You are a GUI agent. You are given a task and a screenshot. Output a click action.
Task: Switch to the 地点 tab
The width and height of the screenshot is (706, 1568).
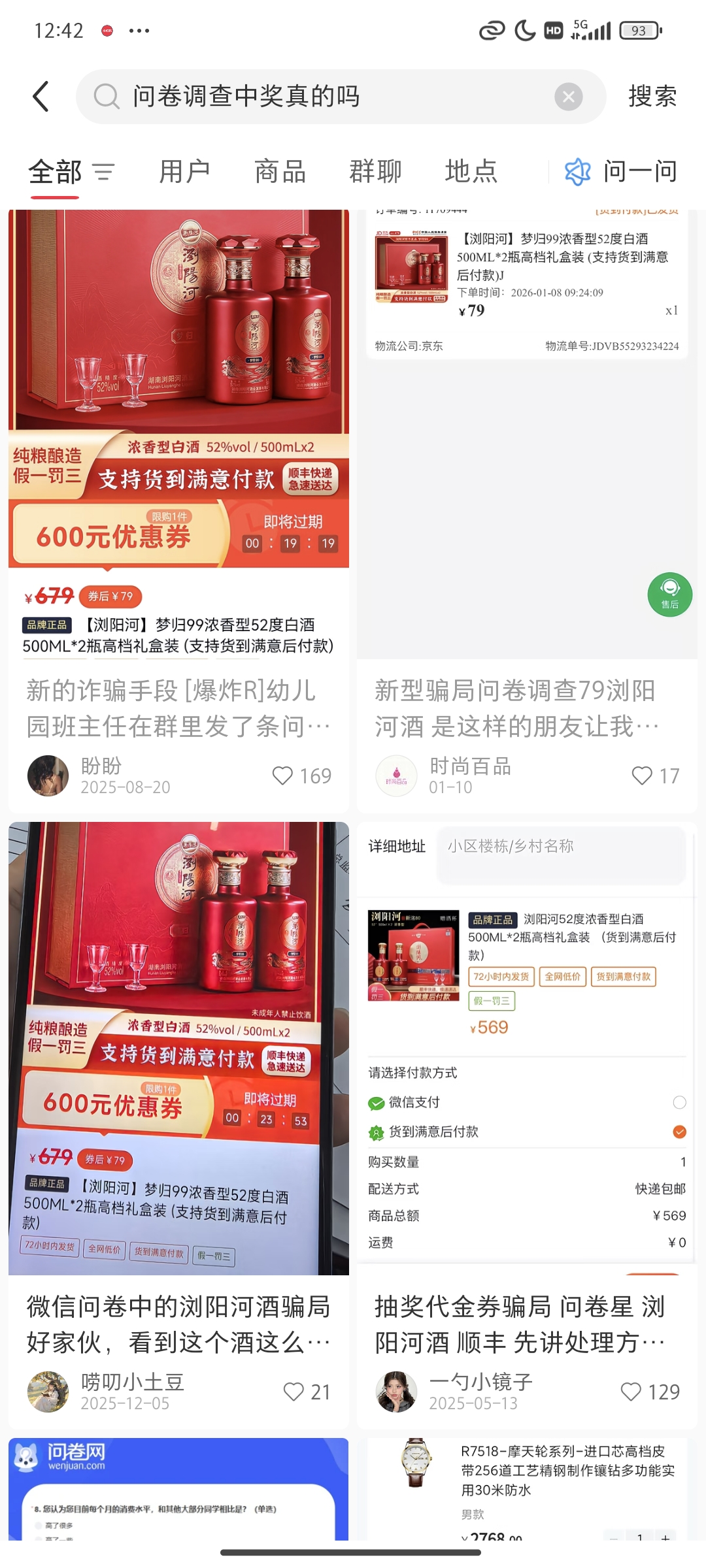pos(471,172)
